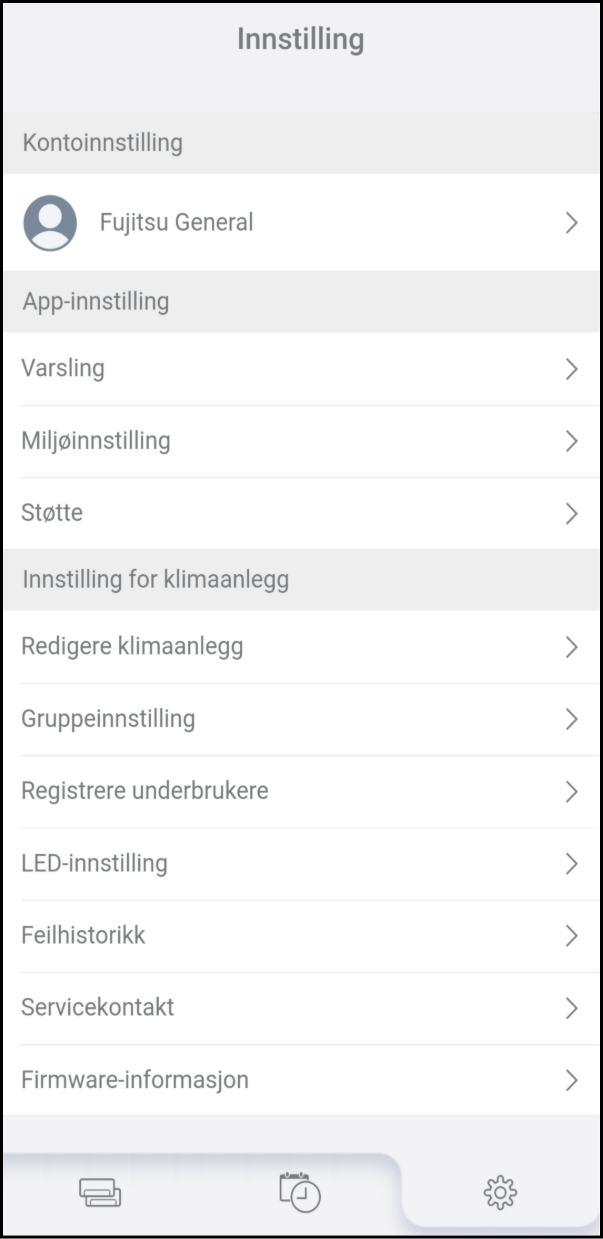The width and height of the screenshot is (603, 1239).
Task: Go to Registrere underbrukere
Action: coord(300,791)
